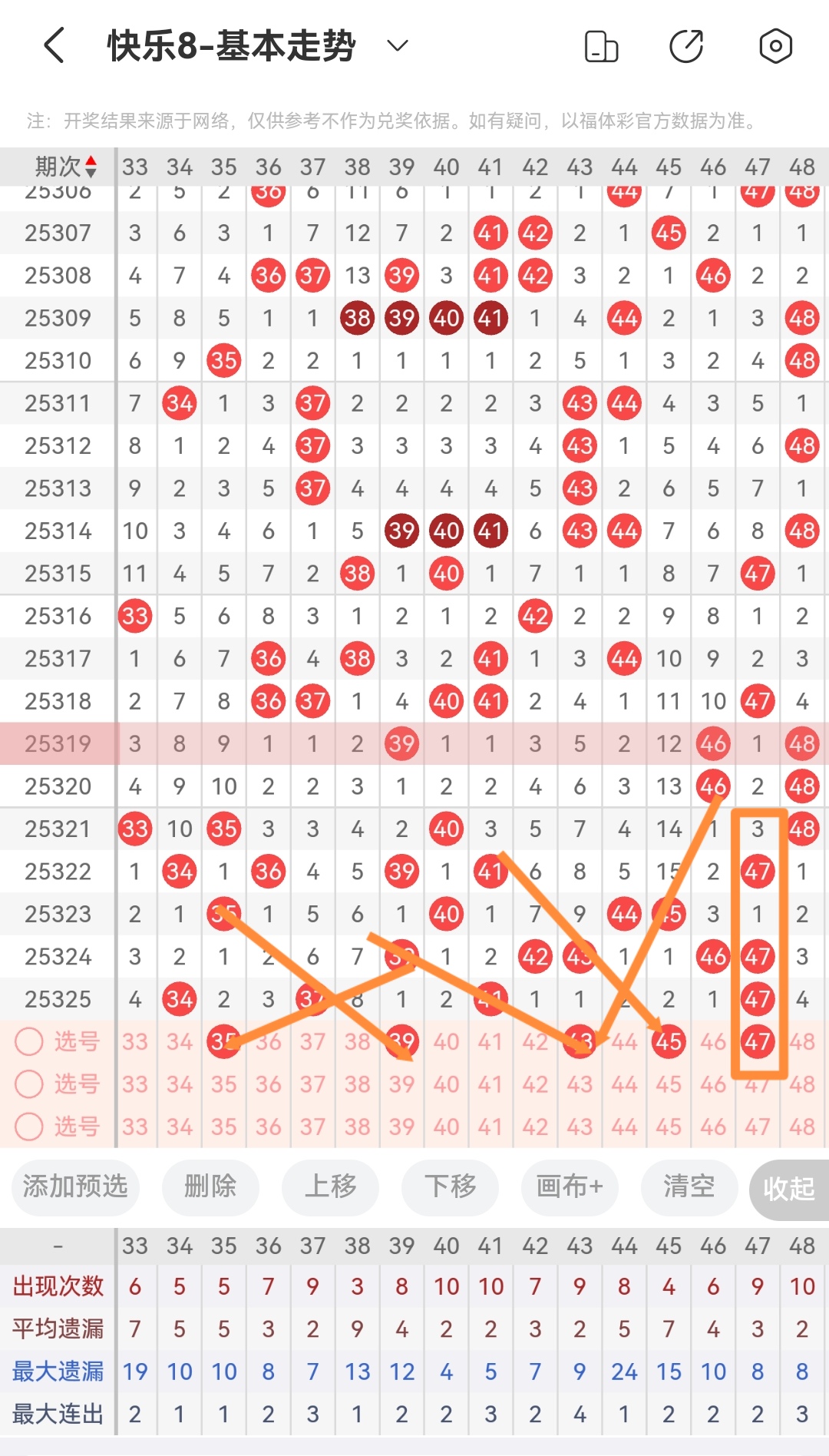Tap 画布+ button
829x1456 pixels.
pyautogui.click(x=570, y=1187)
